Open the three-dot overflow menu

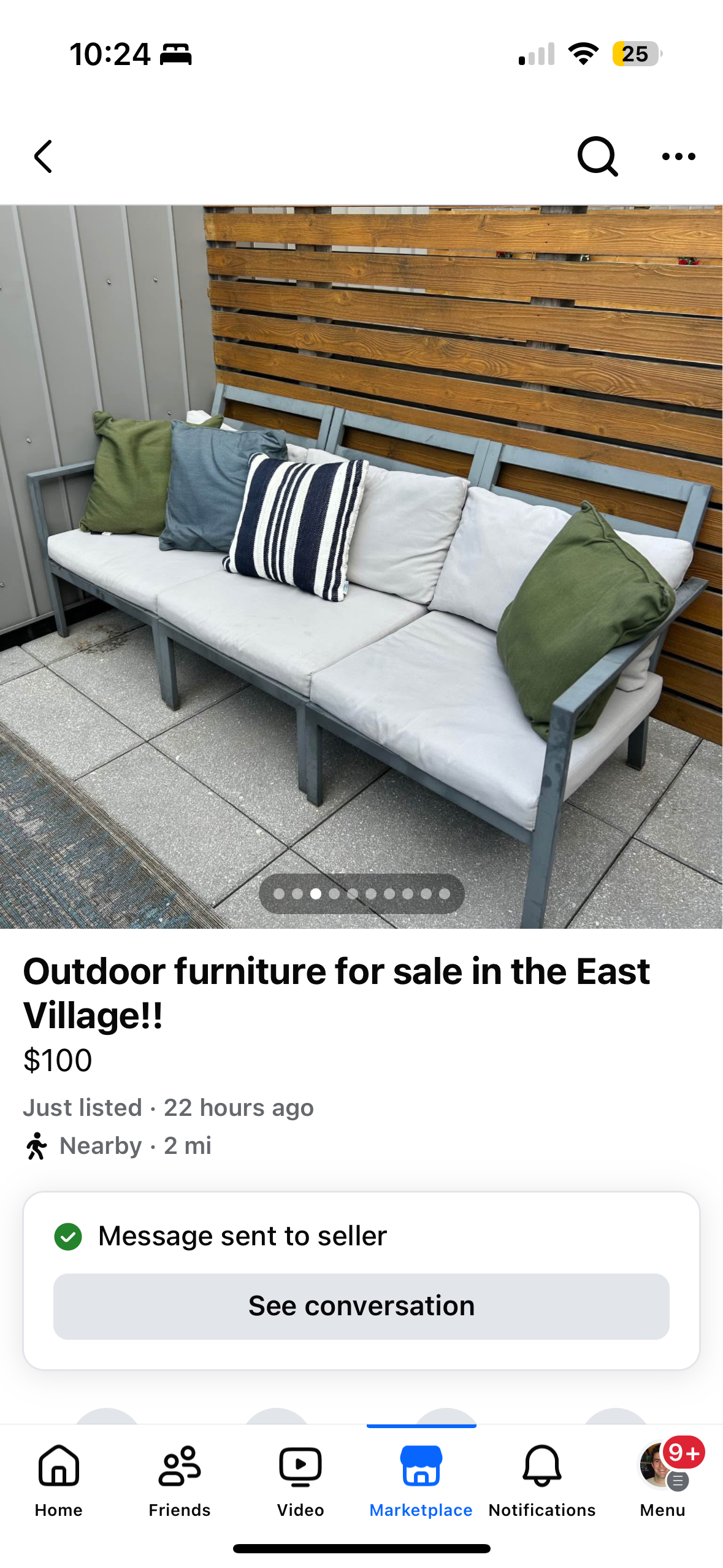tap(678, 156)
